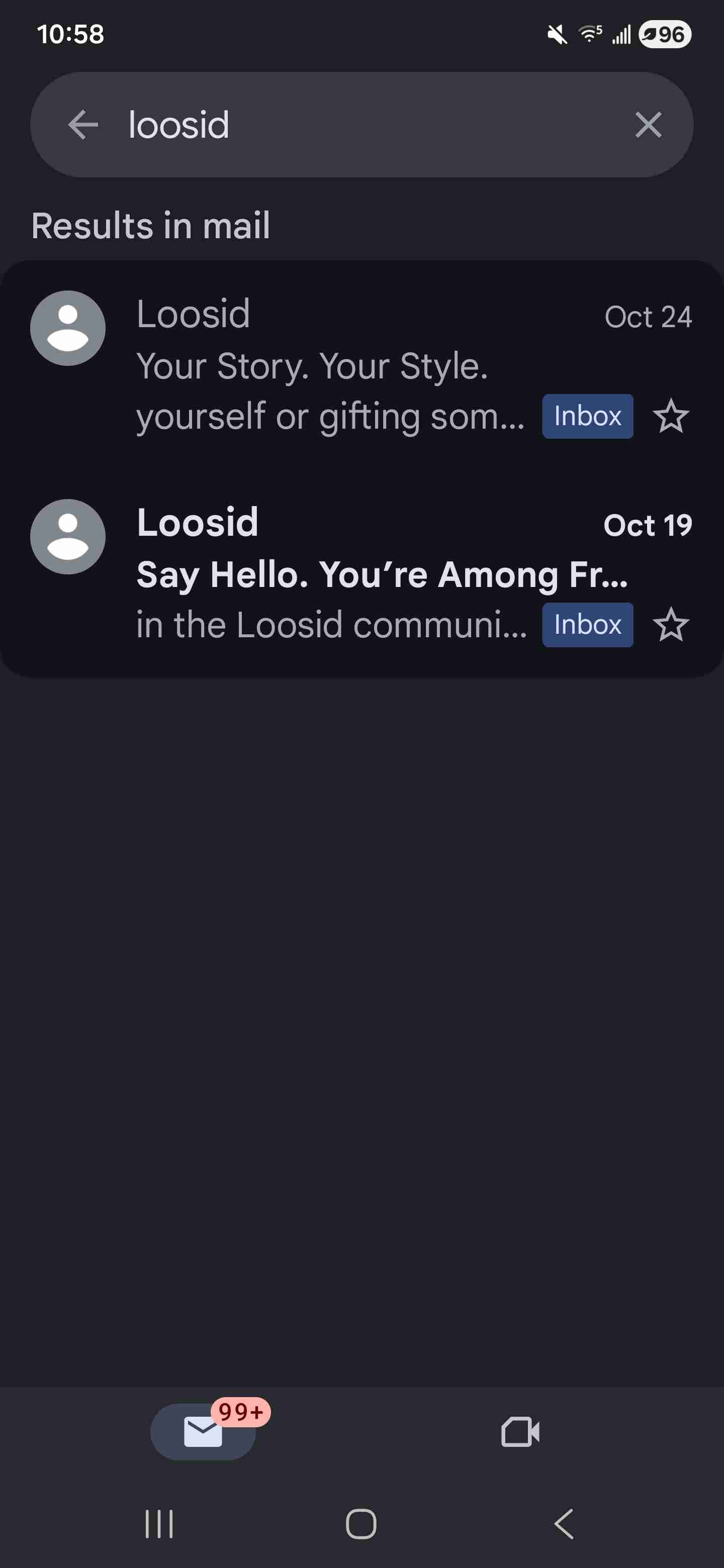Open the recent apps view
This screenshot has height=1568, width=724.
point(159,1524)
